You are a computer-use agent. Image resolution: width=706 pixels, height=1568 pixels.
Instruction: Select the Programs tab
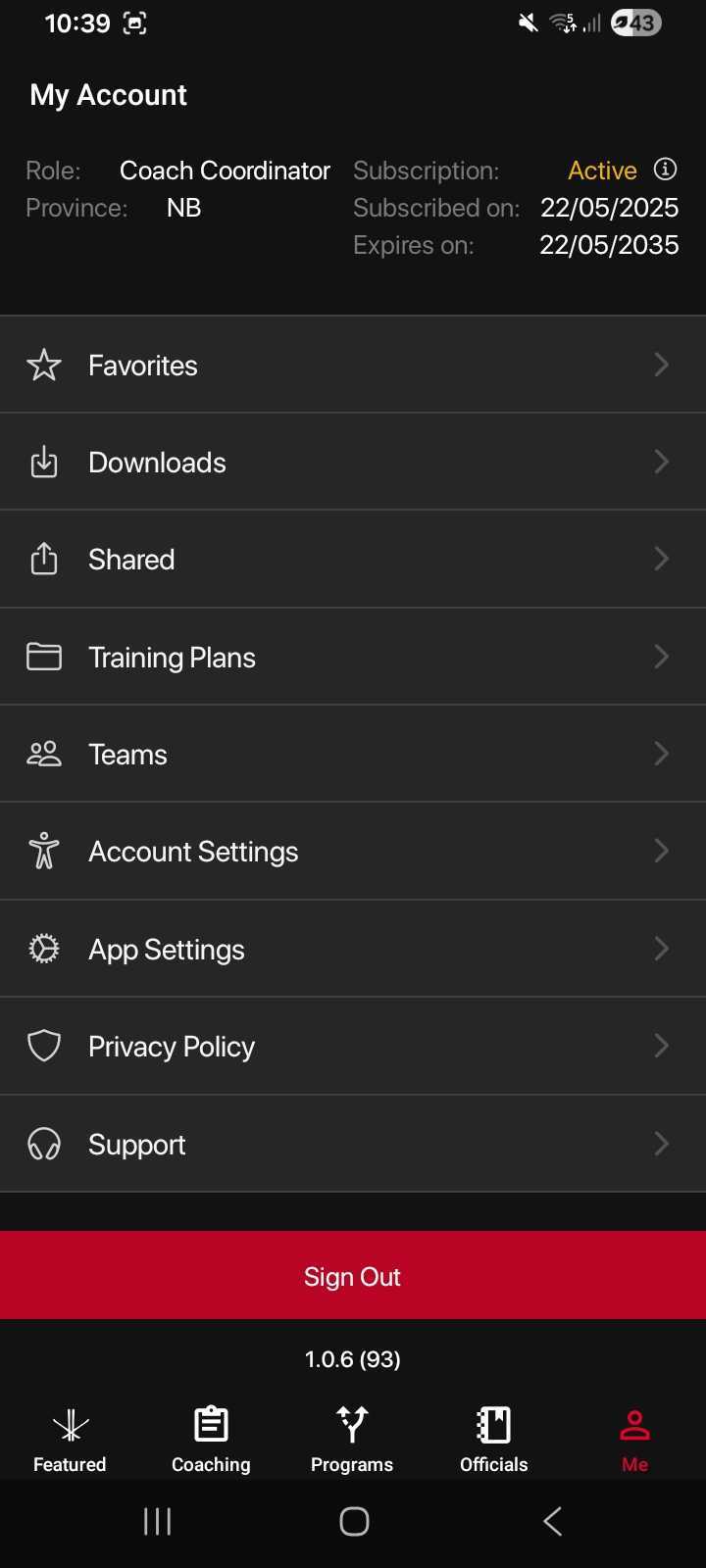coord(352,1439)
